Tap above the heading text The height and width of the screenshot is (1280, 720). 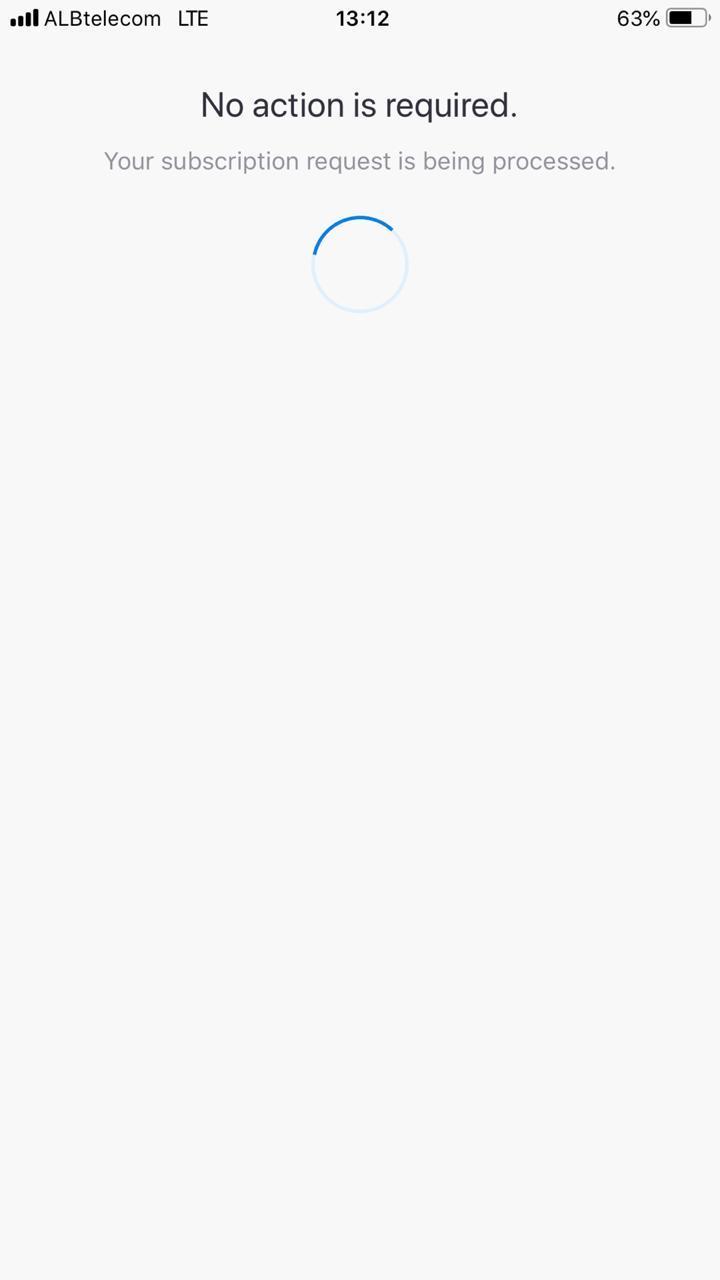coord(360,65)
